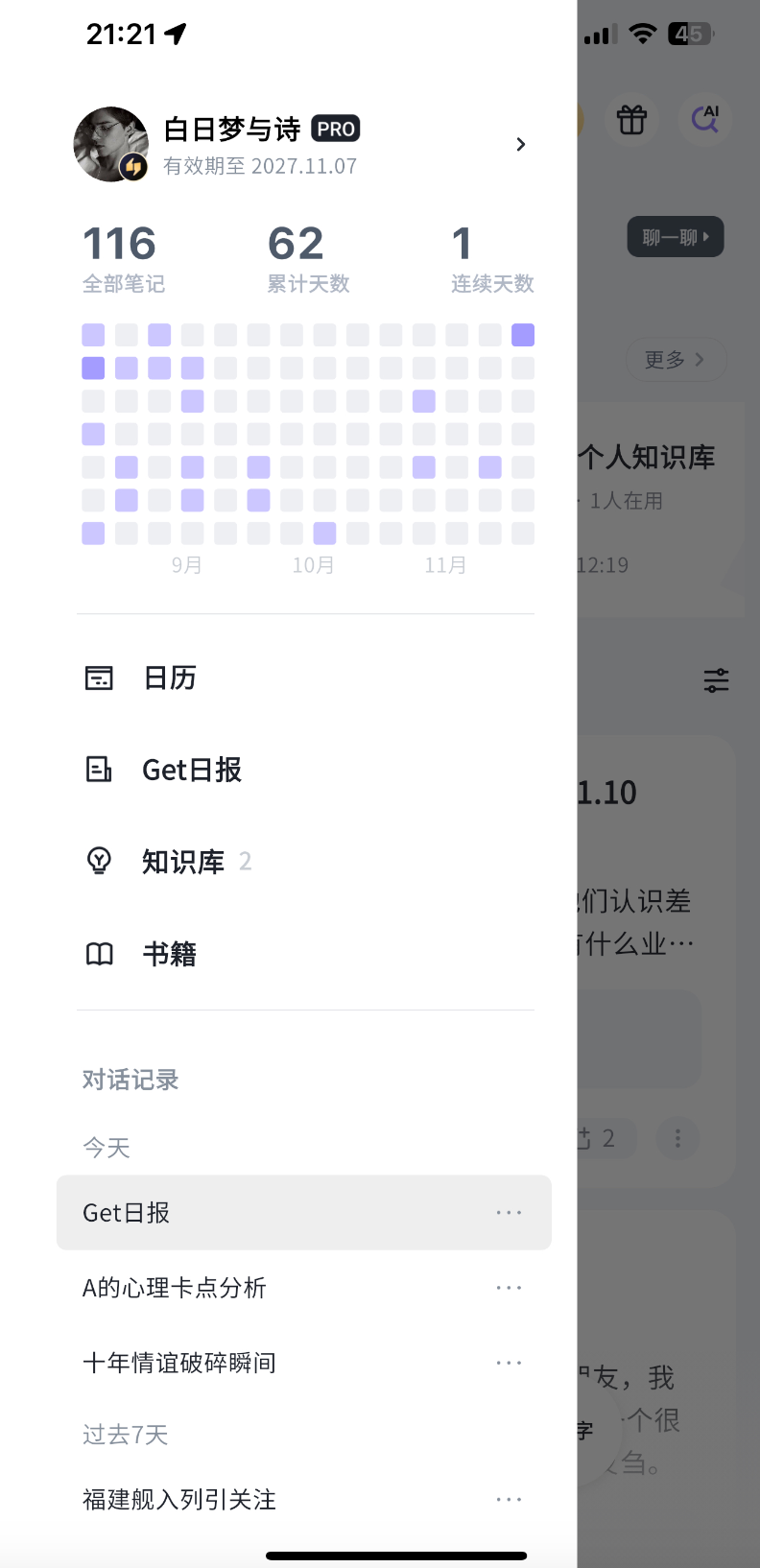Open the 日历 calendar menu item

pyautogui.click(x=170, y=678)
